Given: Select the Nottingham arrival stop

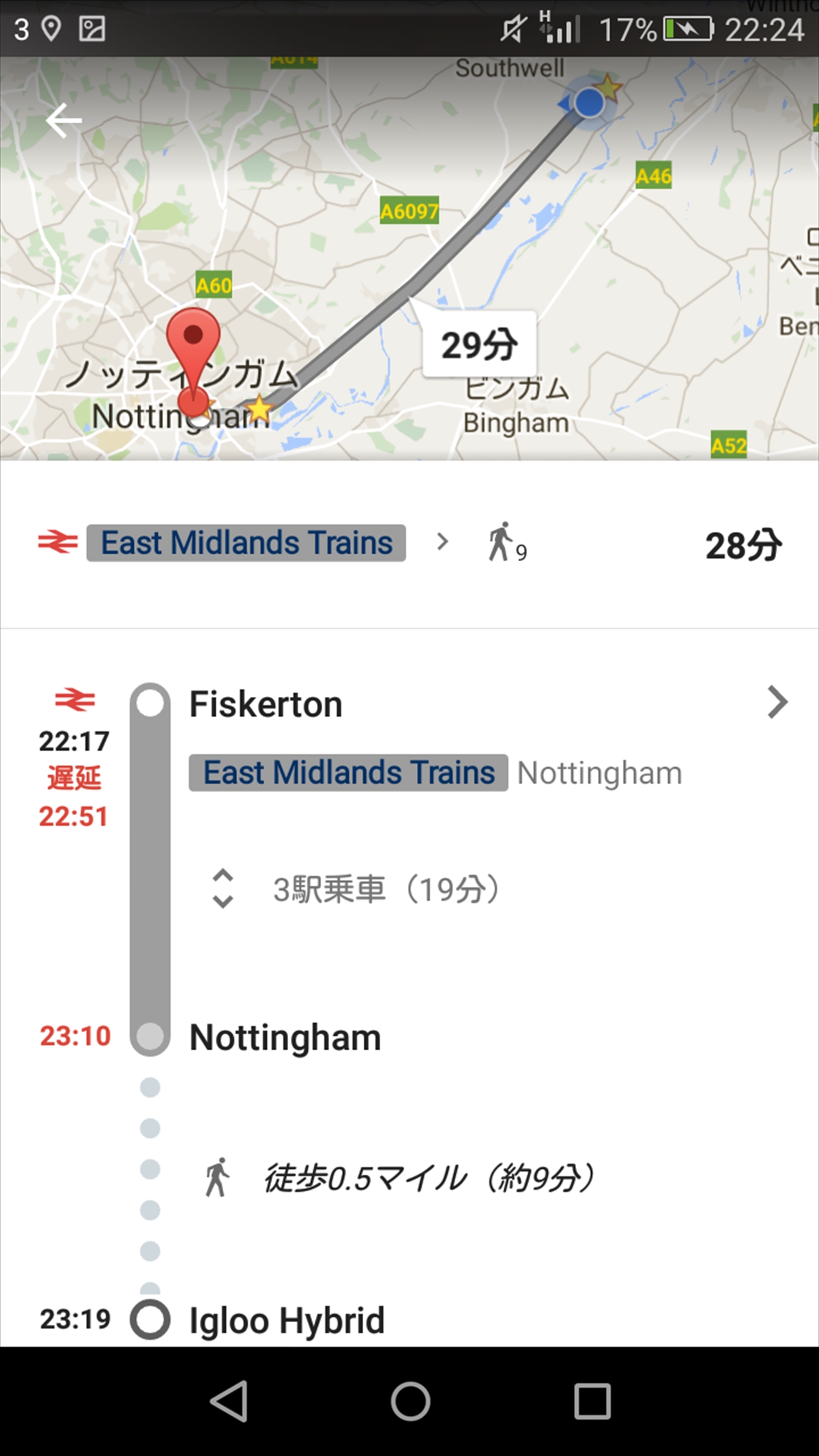Looking at the screenshot, I should click(x=285, y=1038).
